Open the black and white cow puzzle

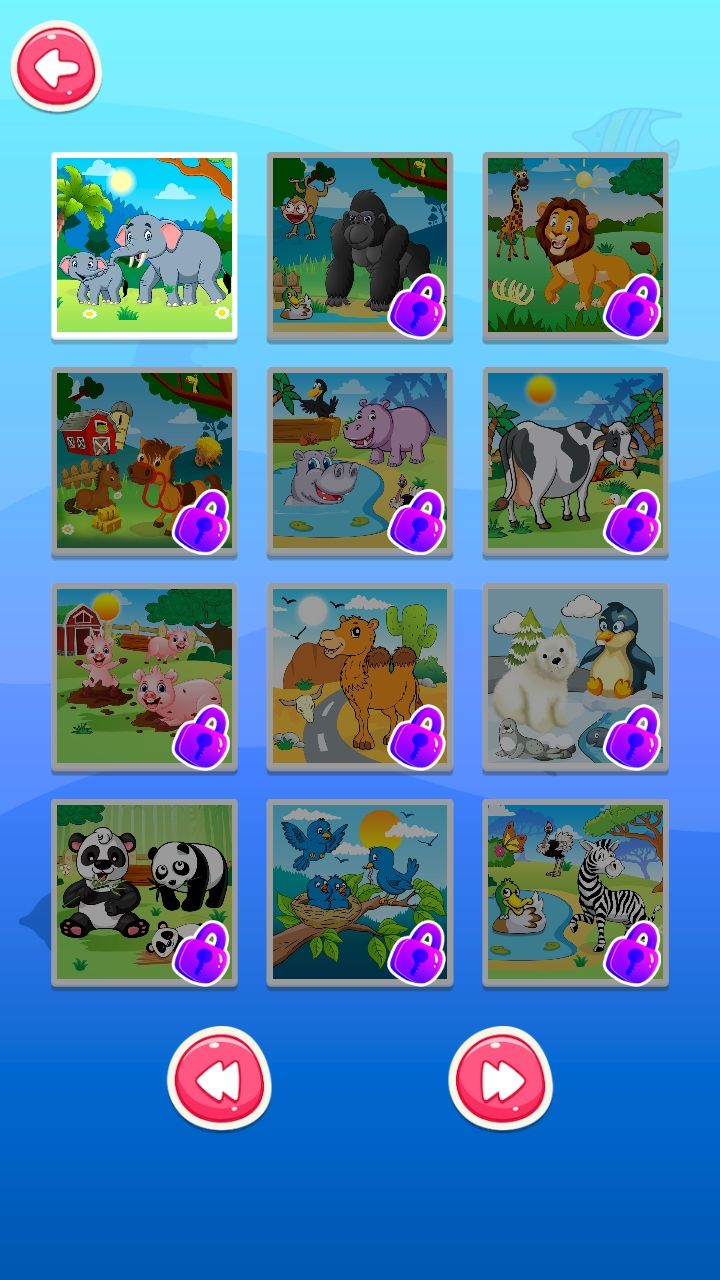tap(575, 461)
